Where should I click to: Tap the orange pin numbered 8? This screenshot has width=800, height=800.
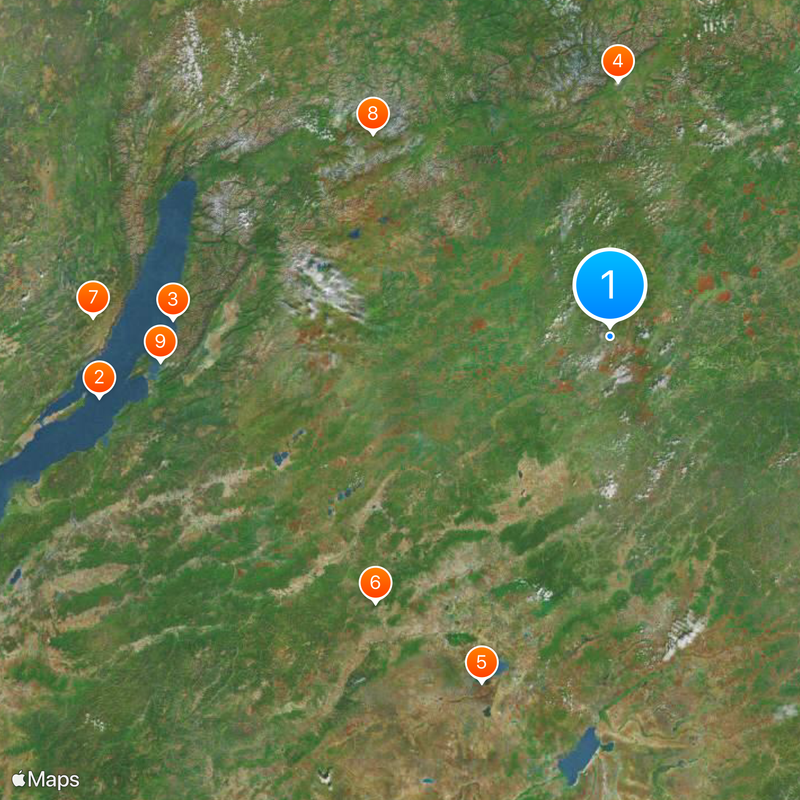[372, 113]
